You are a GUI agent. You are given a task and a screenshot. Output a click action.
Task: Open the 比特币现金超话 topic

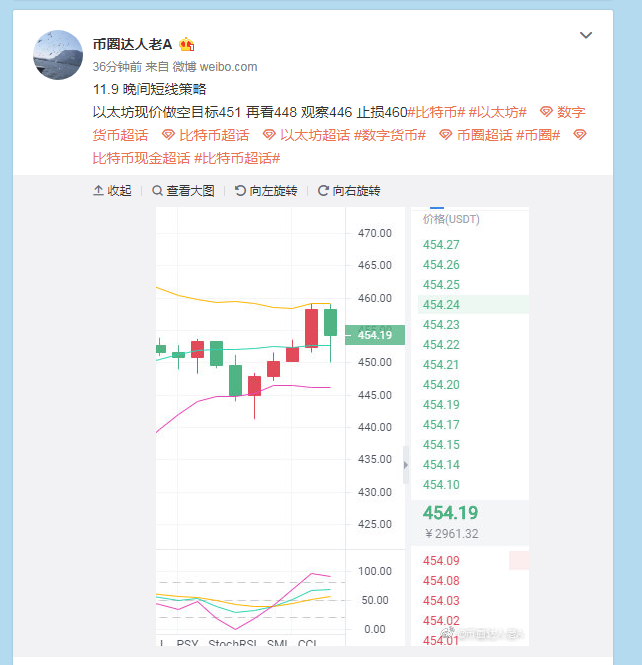pyautogui.click(x=141, y=158)
